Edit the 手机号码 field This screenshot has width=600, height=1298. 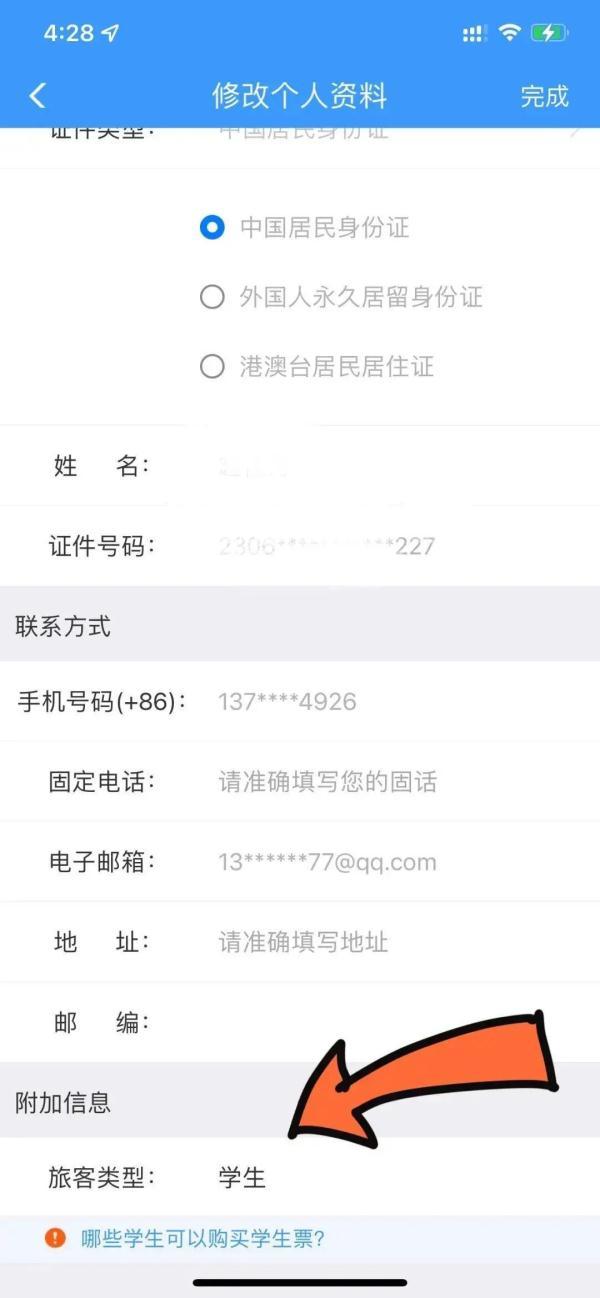[300, 701]
